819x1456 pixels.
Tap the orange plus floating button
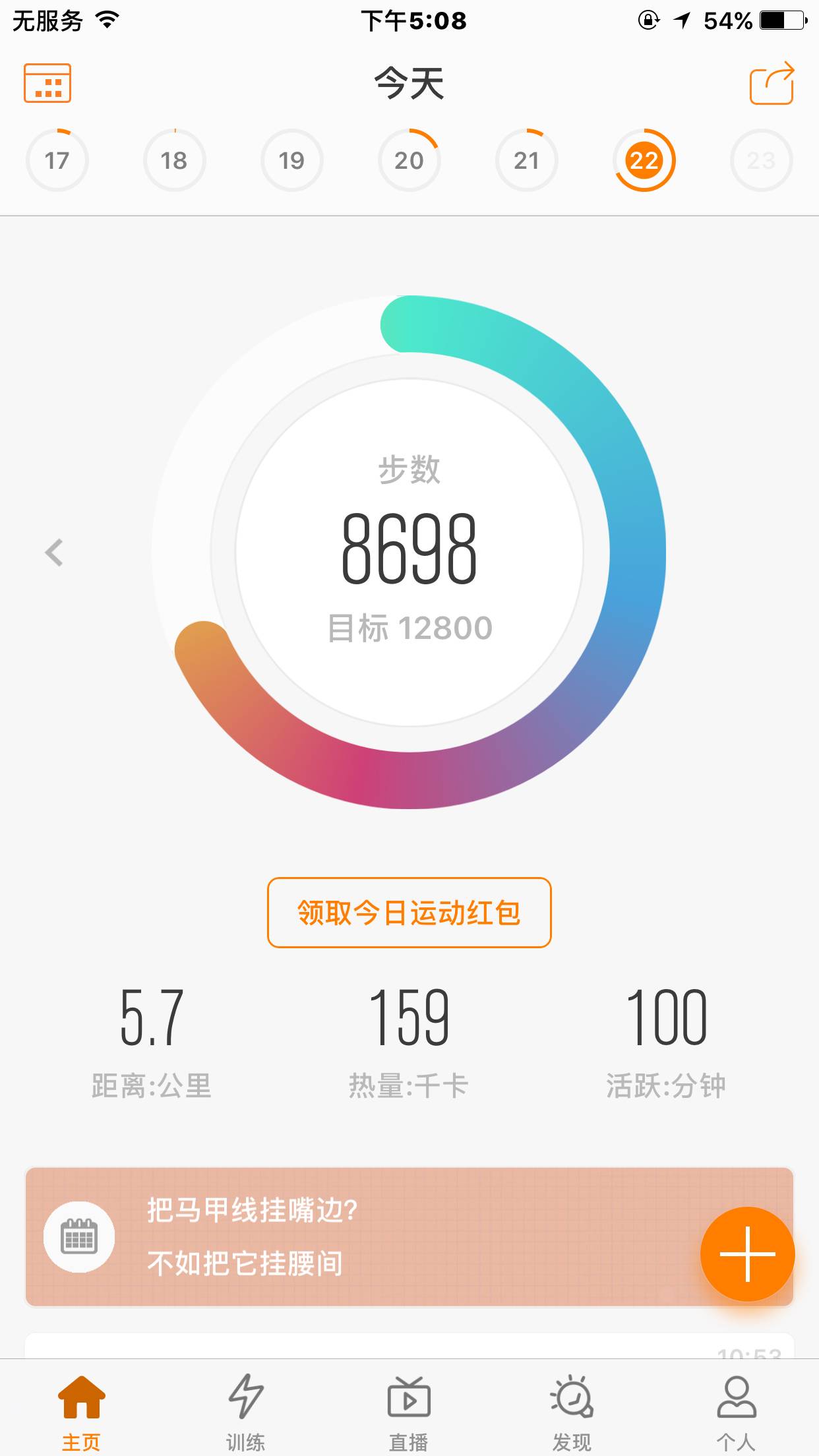pos(747,1254)
